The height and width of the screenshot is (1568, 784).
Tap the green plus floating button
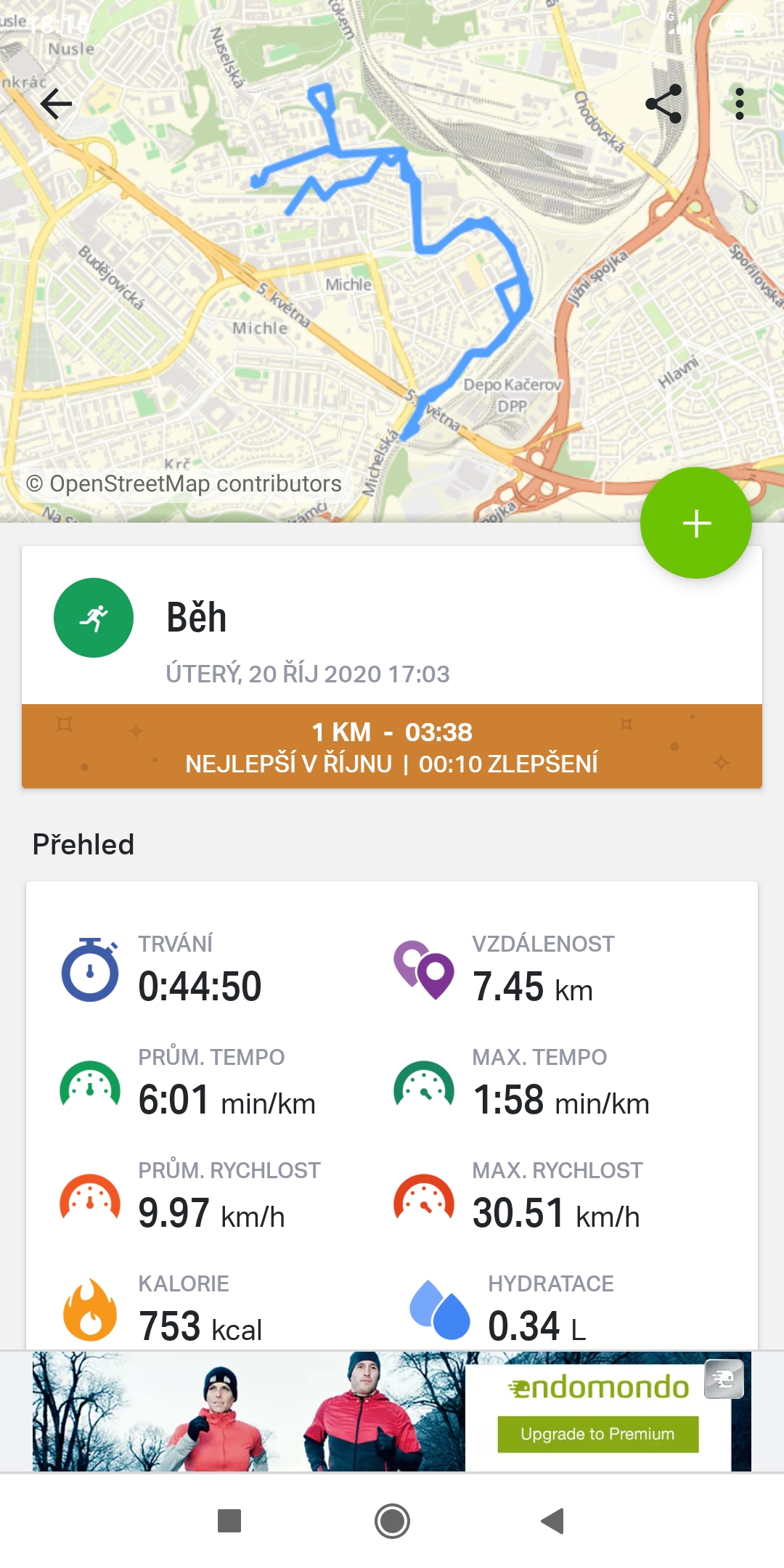click(696, 523)
